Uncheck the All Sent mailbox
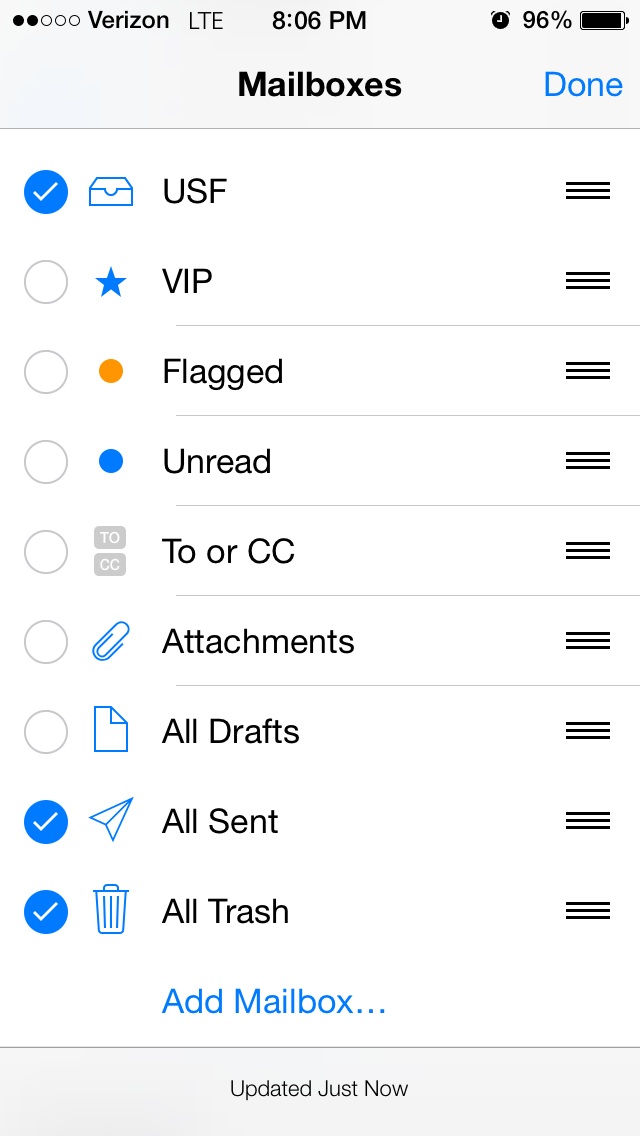 tap(46, 822)
